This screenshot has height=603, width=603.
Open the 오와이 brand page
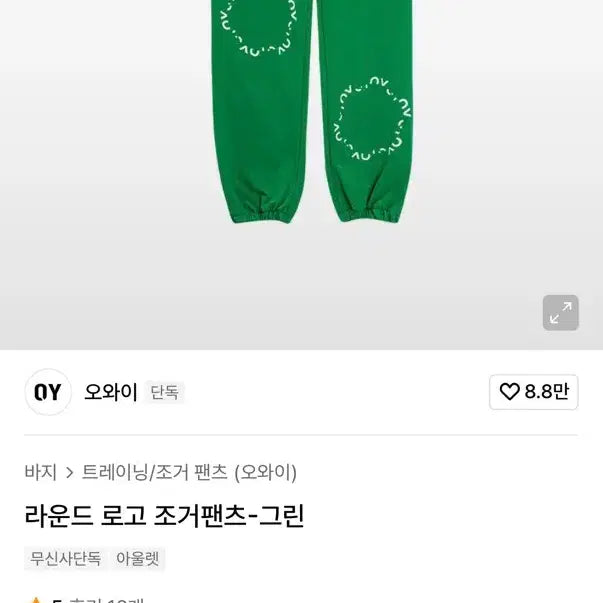110,392
